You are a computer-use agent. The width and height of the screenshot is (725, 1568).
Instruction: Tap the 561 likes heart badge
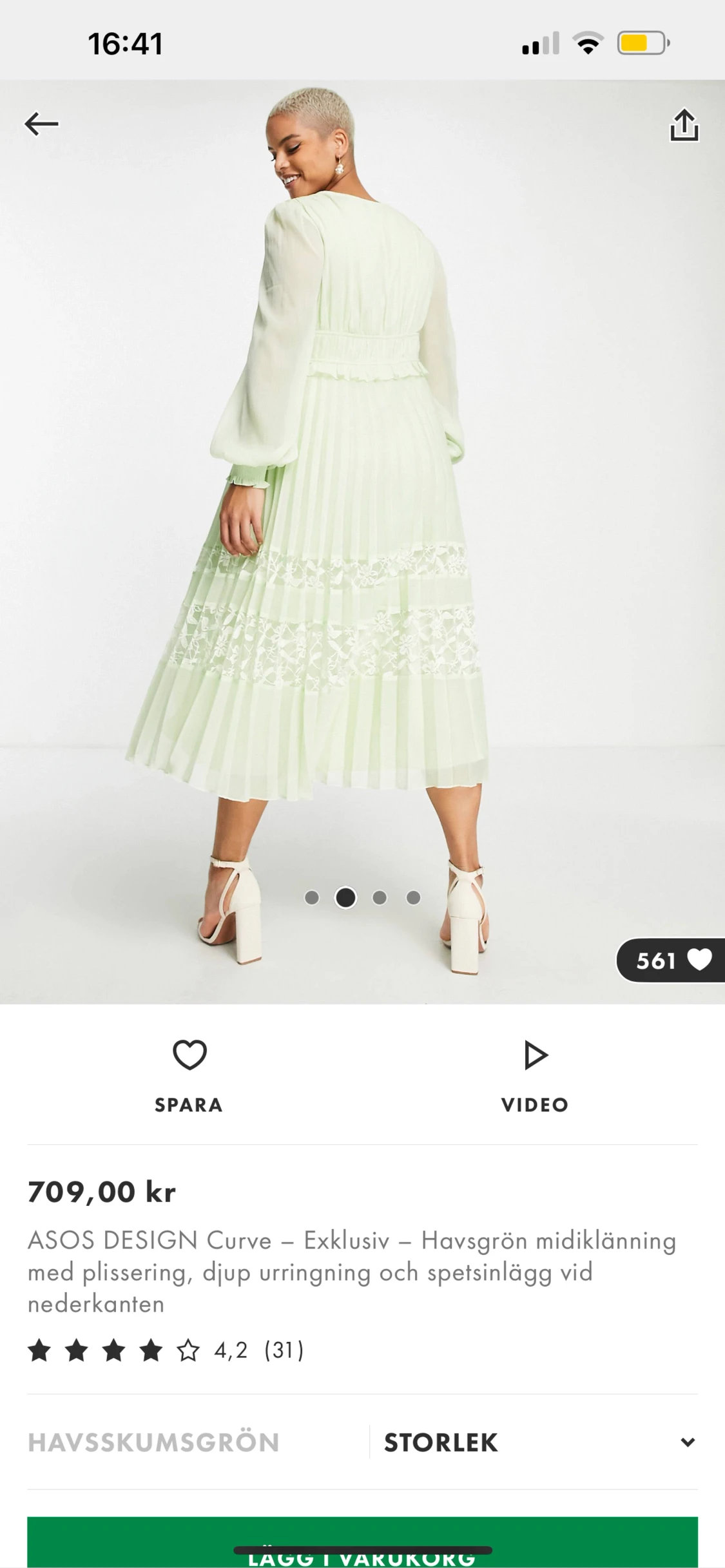(x=672, y=961)
